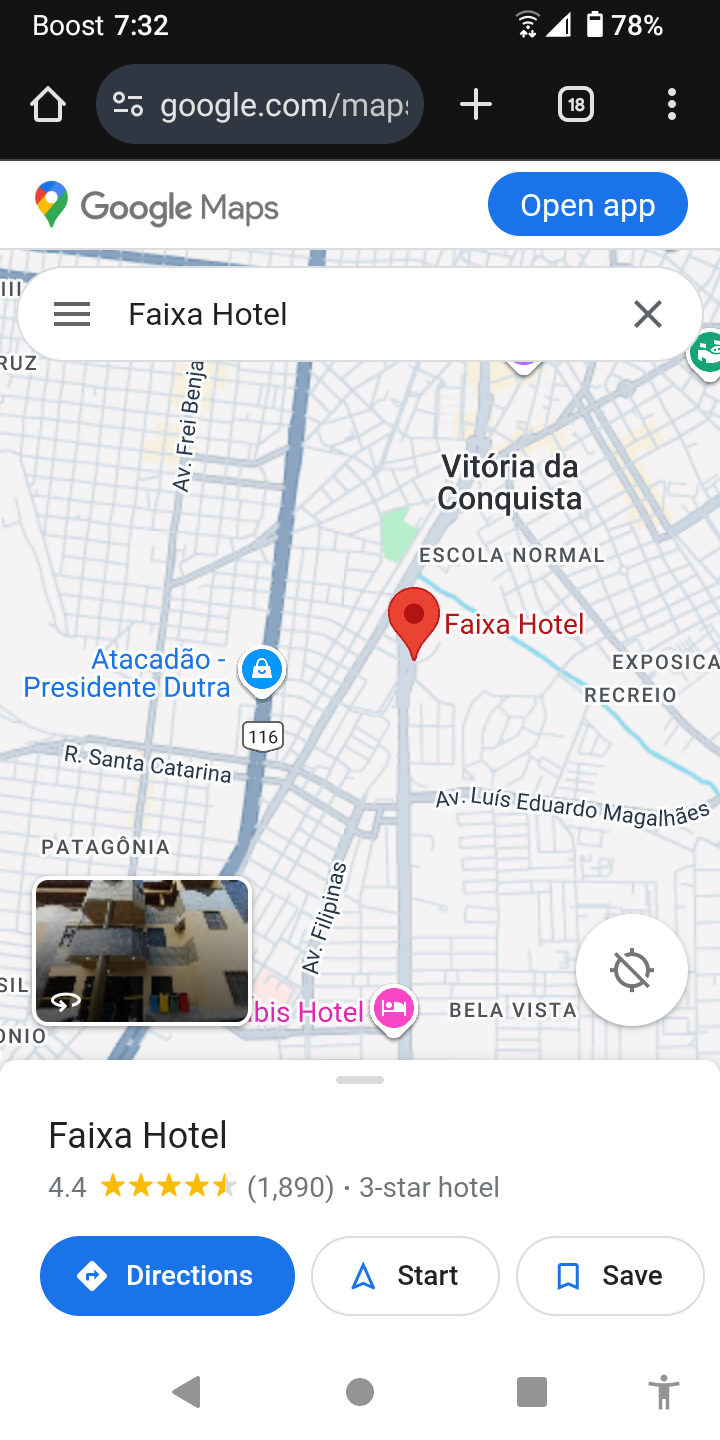
Task: Expand the Faixa Hotel details sheet
Action: (x=360, y=1080)
